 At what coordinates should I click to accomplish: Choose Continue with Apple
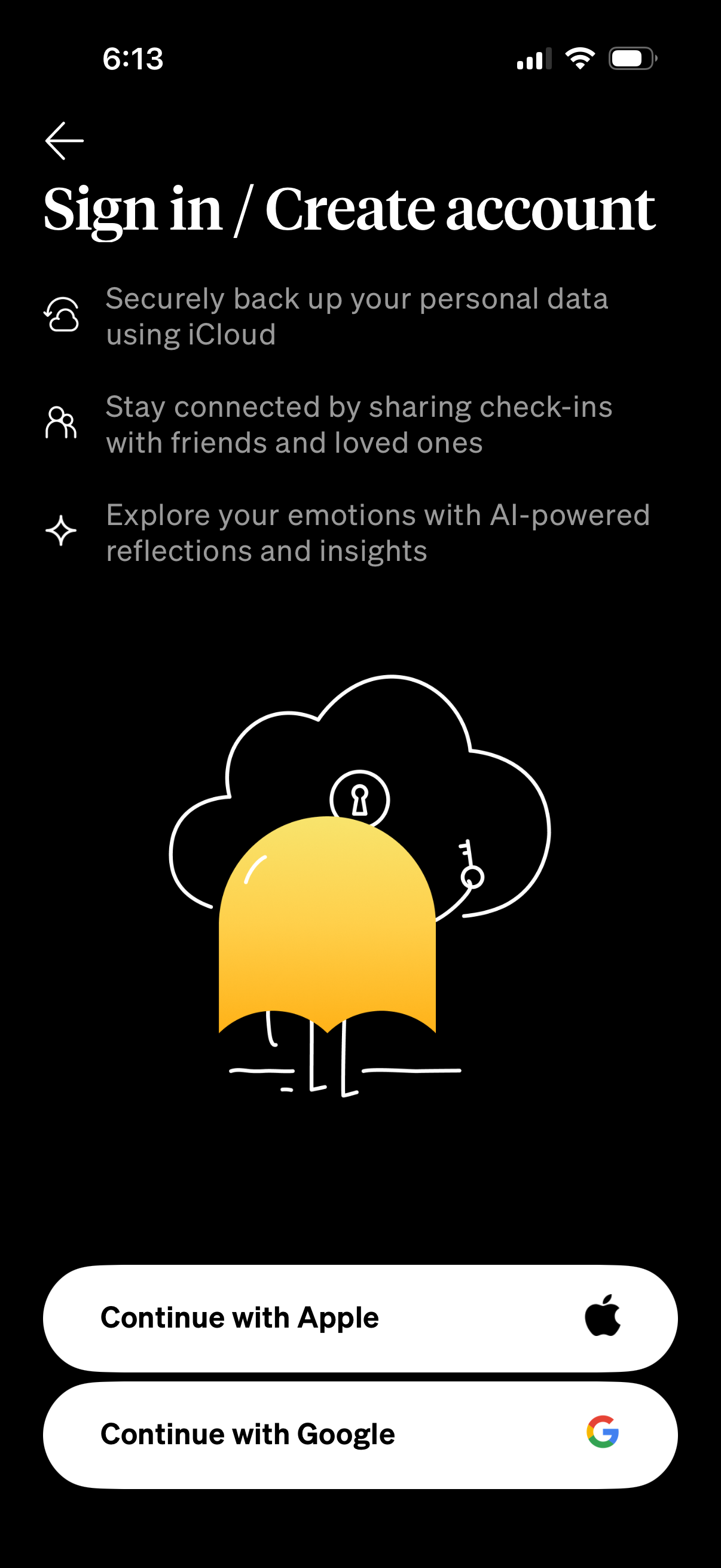(x=360, y=1318)
